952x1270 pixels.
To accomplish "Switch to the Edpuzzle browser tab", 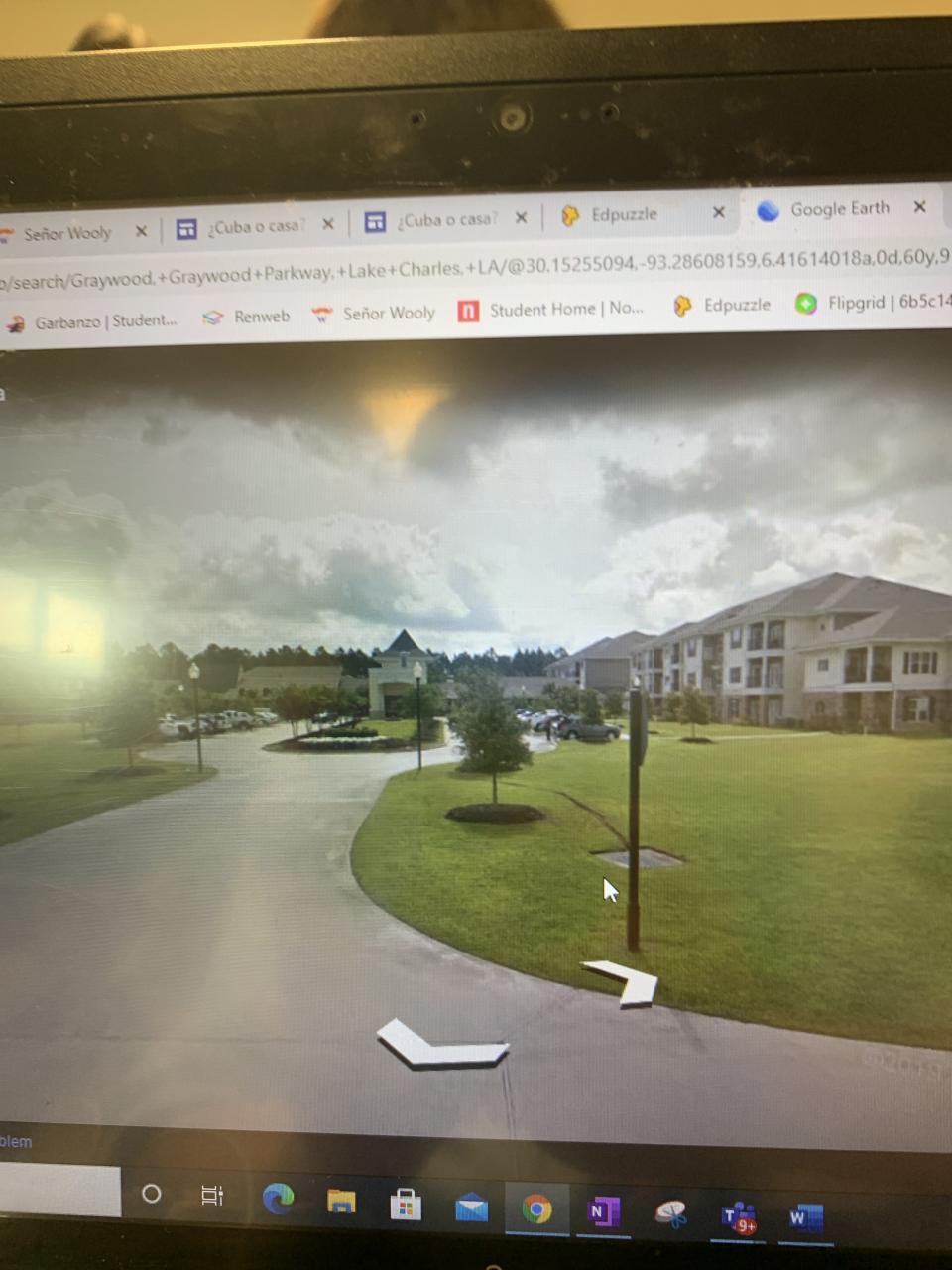I will (x=624, y=214).
